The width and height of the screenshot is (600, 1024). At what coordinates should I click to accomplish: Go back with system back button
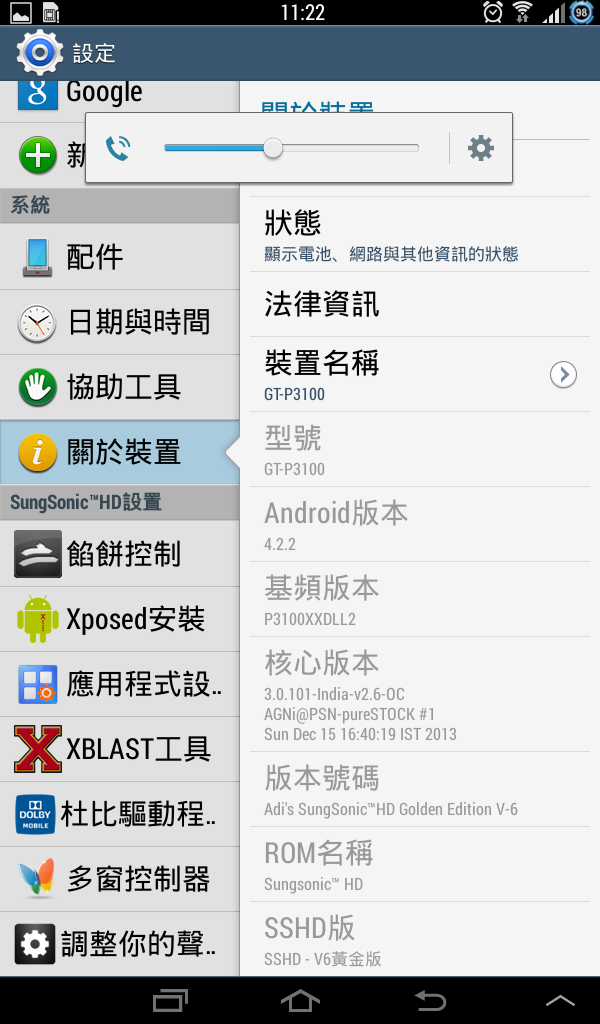[430, 1000]
